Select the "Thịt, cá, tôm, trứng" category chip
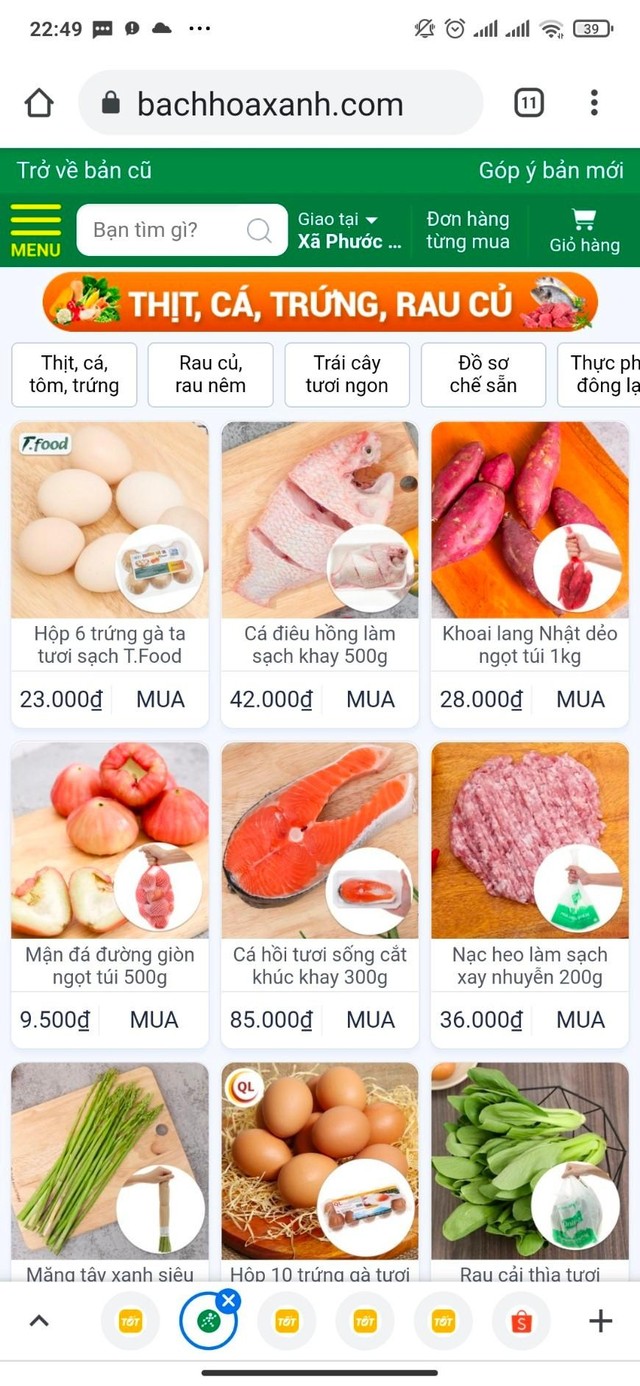Viewport: 640px width, 1386px height. tap(74, 374)
